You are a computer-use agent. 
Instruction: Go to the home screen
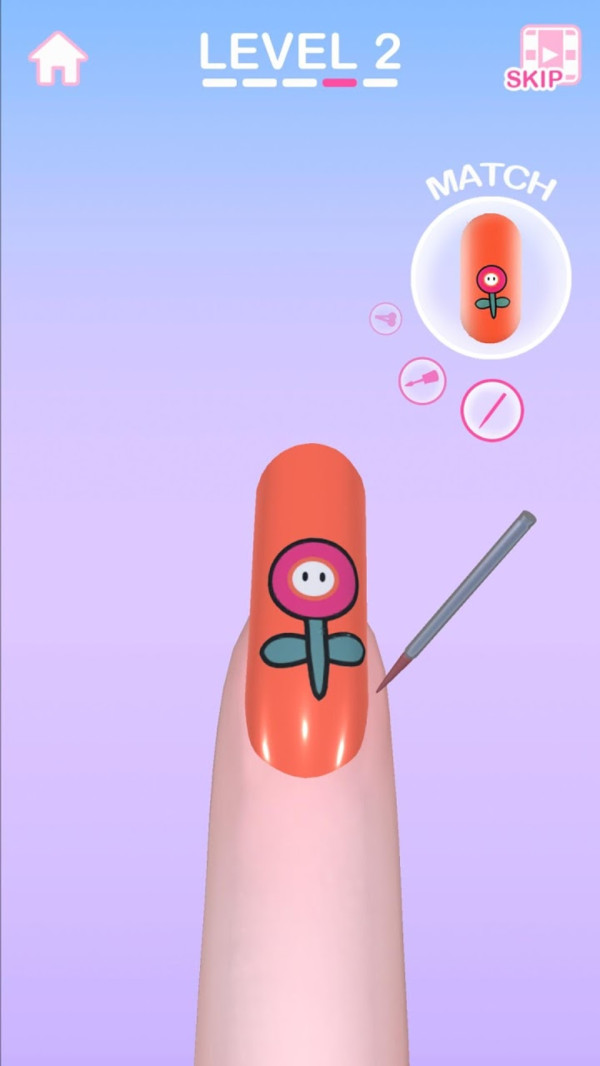(x=58, y=58)
